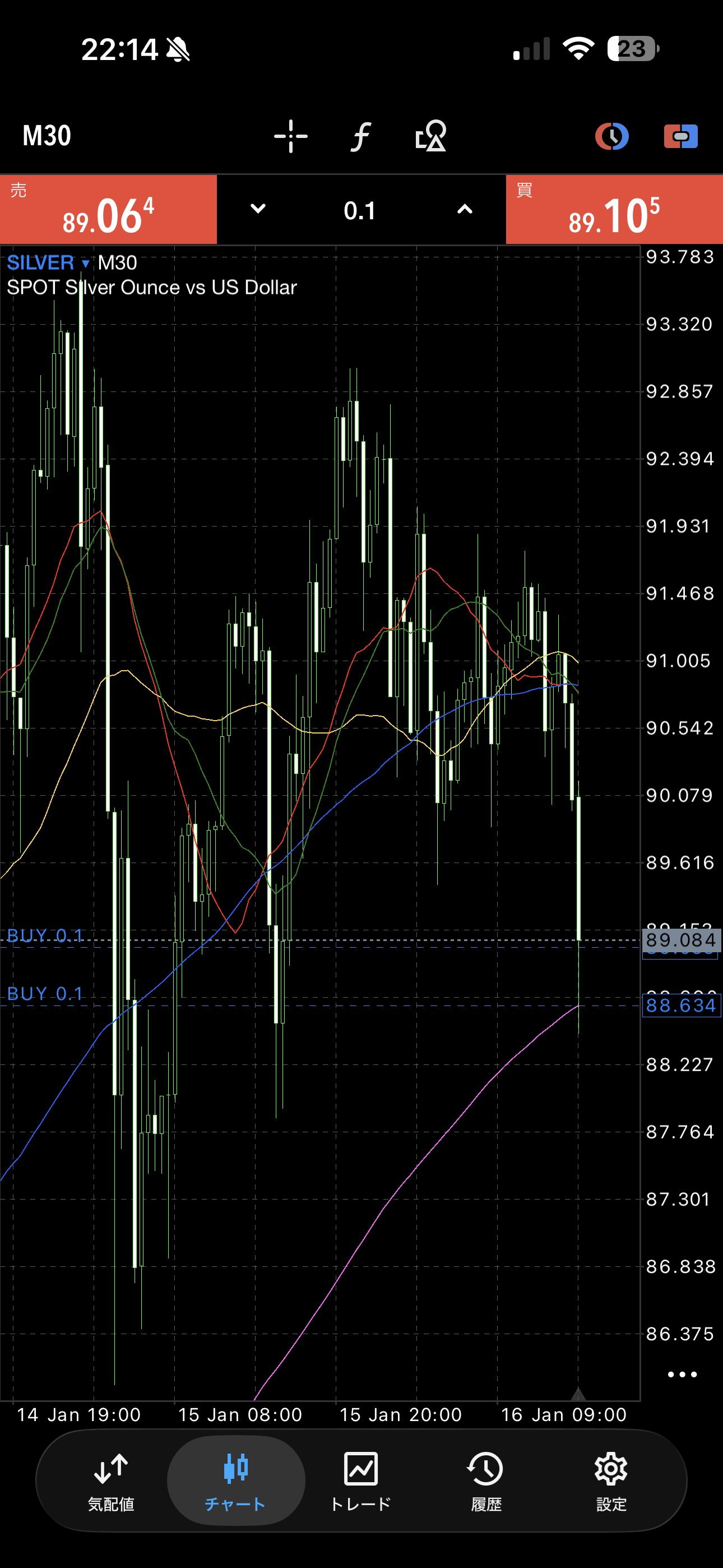The height and width of the screenshot is (1568, 723).
Task: Increase the lot volume with up chevron
Action: point(465,209)
